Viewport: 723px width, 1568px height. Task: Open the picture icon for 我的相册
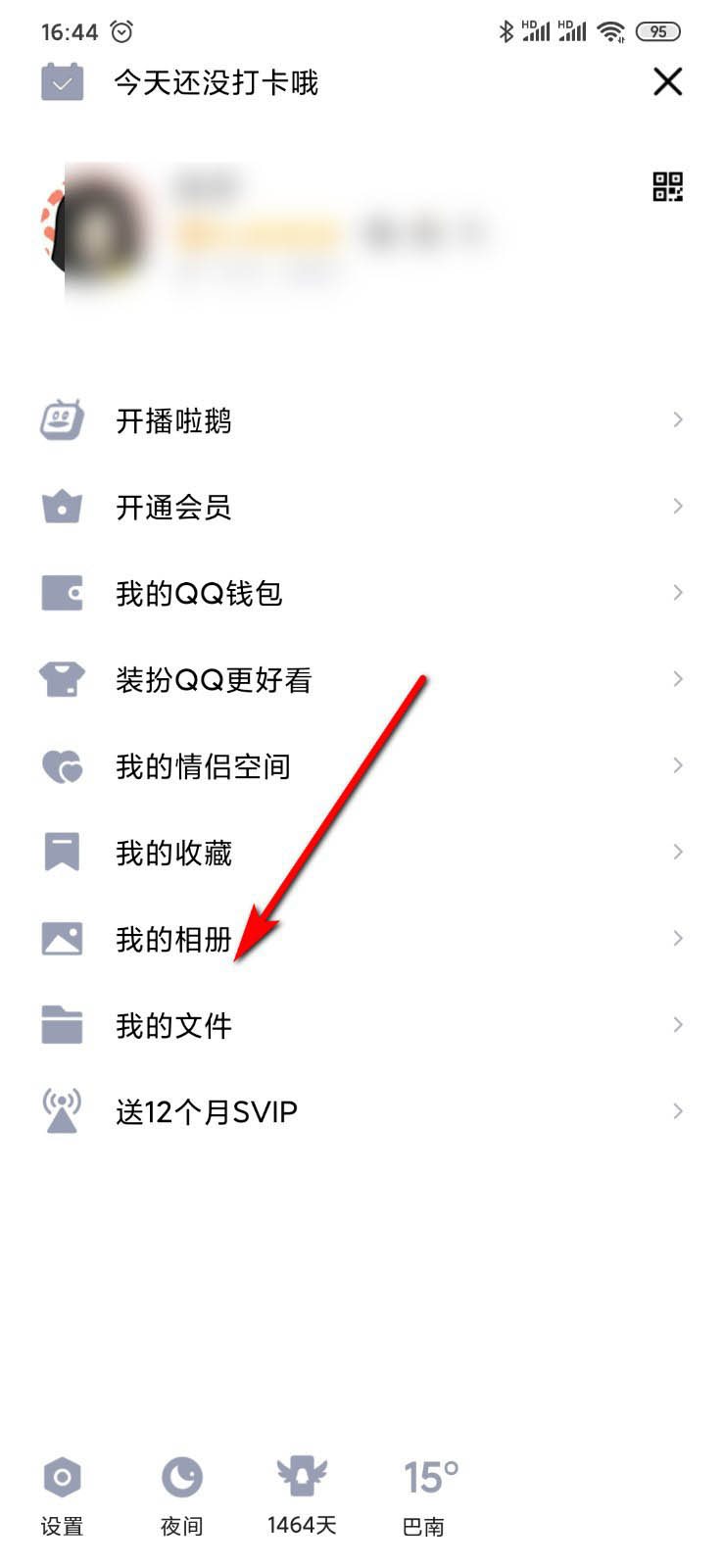[x=62, y=938]
